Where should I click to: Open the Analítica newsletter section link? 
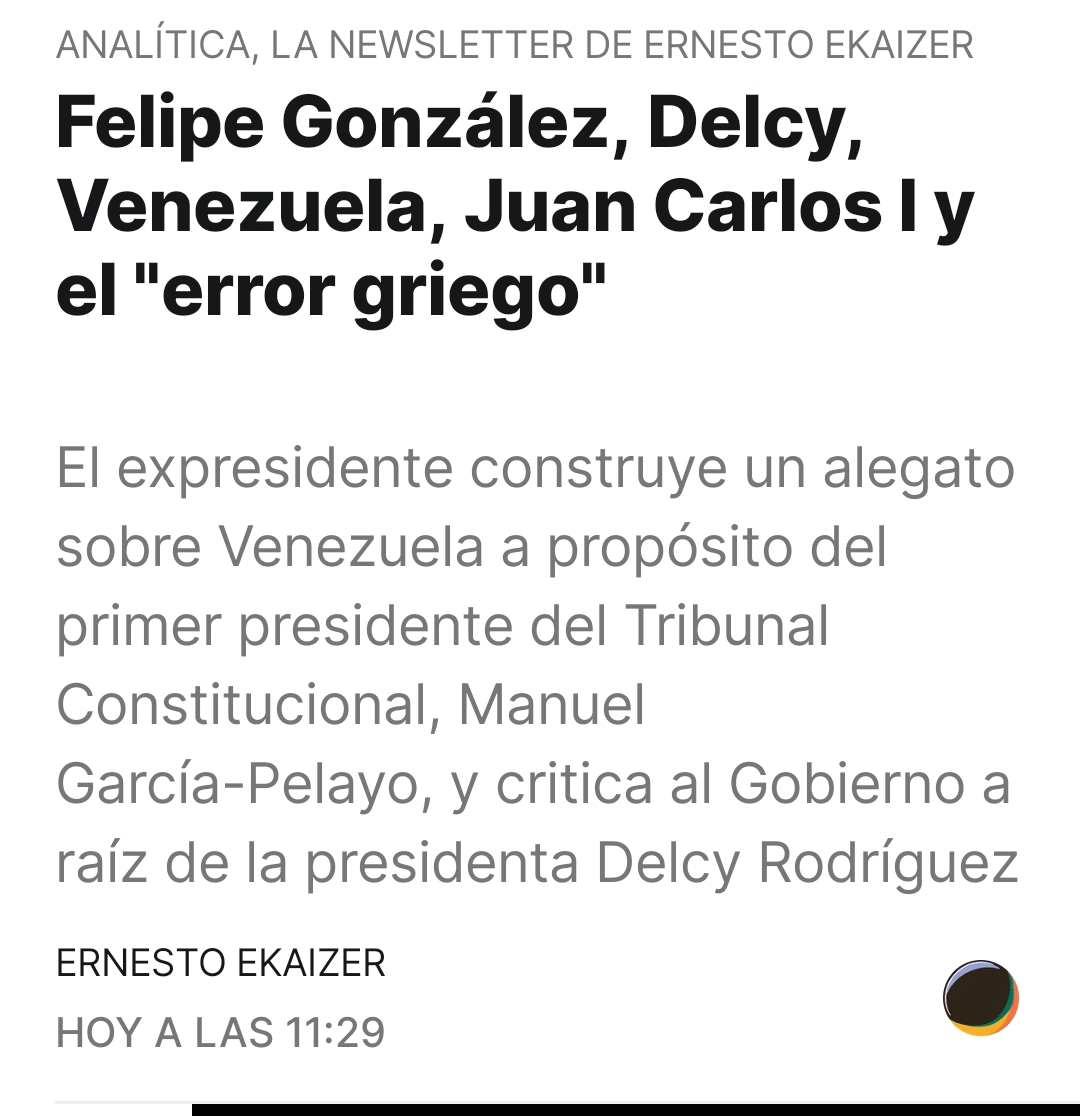[514, 45]
